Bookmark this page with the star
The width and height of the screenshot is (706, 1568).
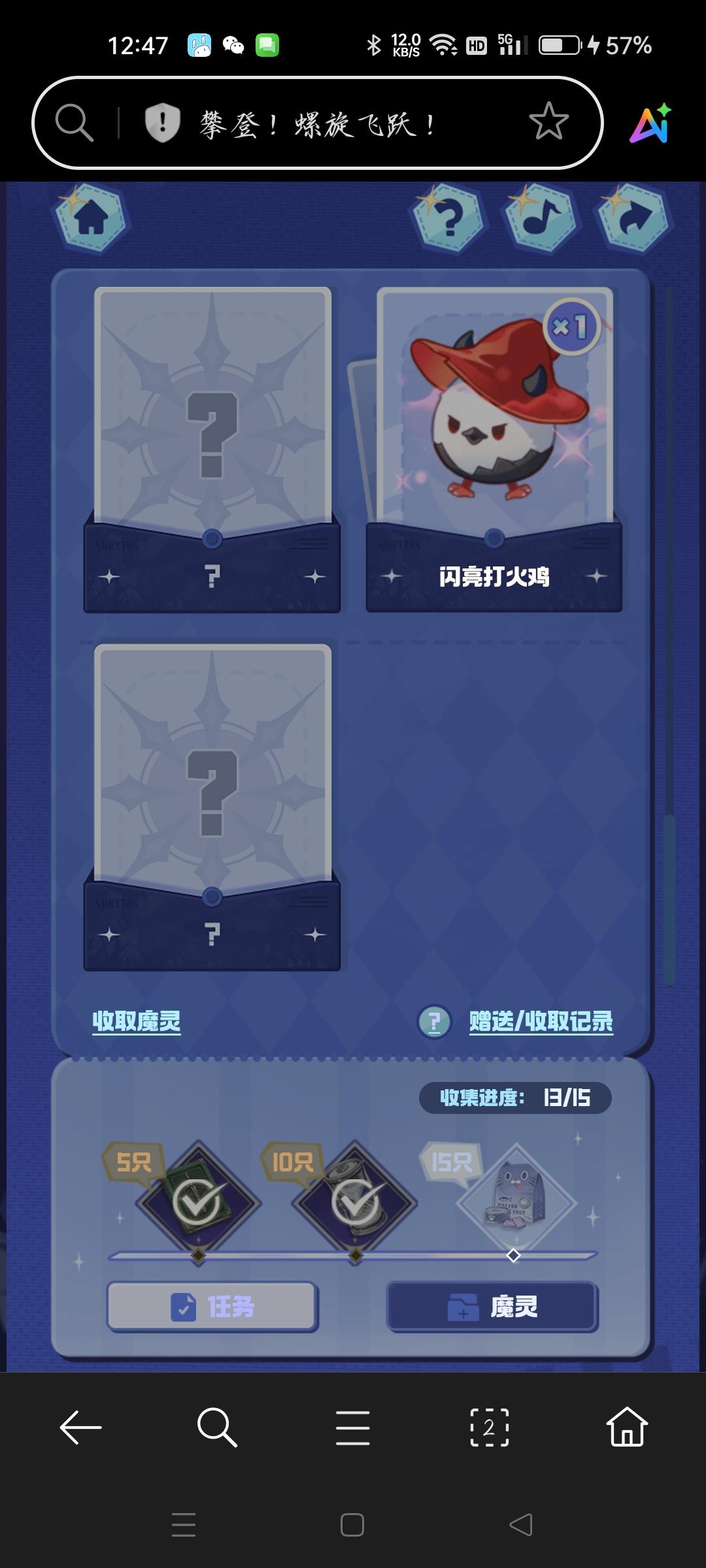click(x=548, y=122)
